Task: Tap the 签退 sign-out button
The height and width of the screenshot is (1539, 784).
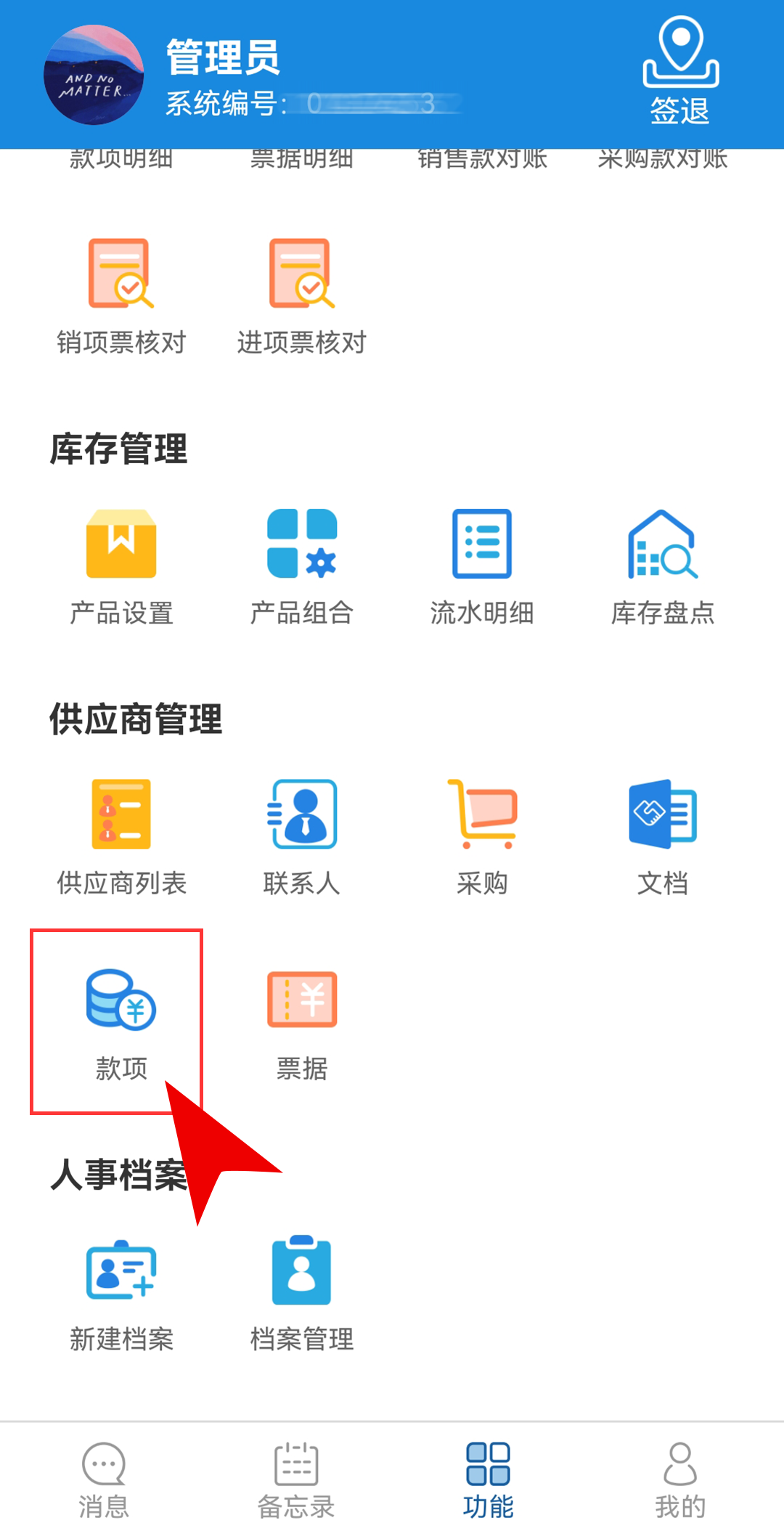Action: [680, 73]
